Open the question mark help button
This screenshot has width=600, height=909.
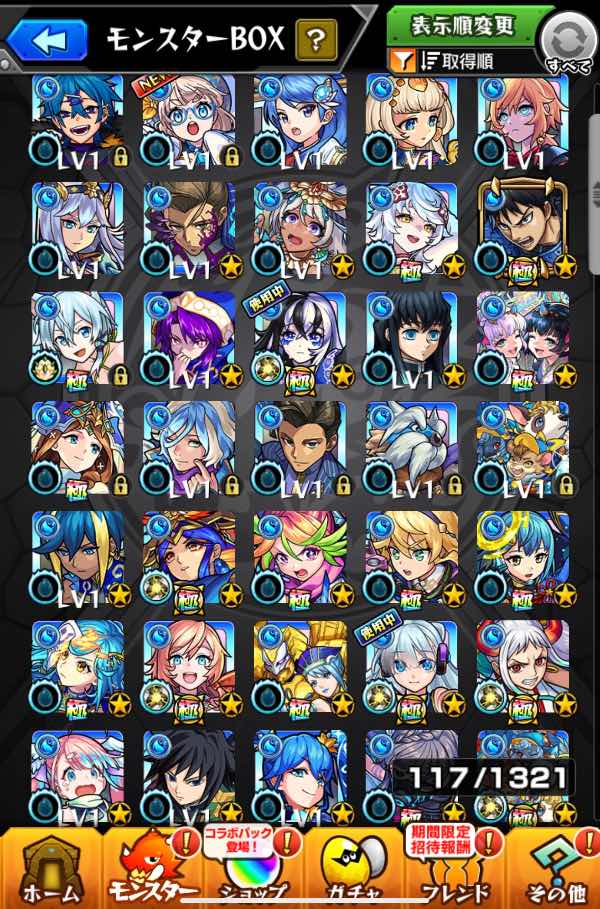(x=316, y=41)
